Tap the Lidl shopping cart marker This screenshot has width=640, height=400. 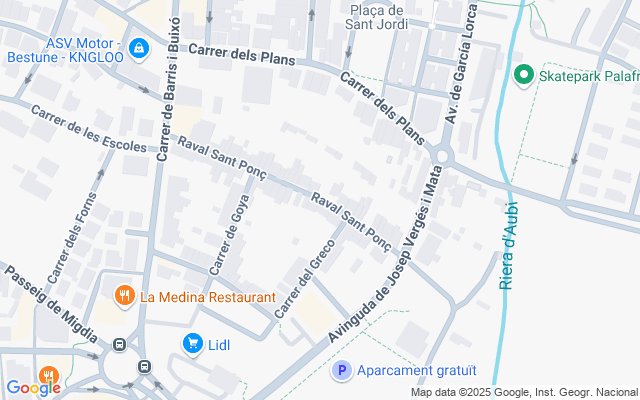pos(192,344)
